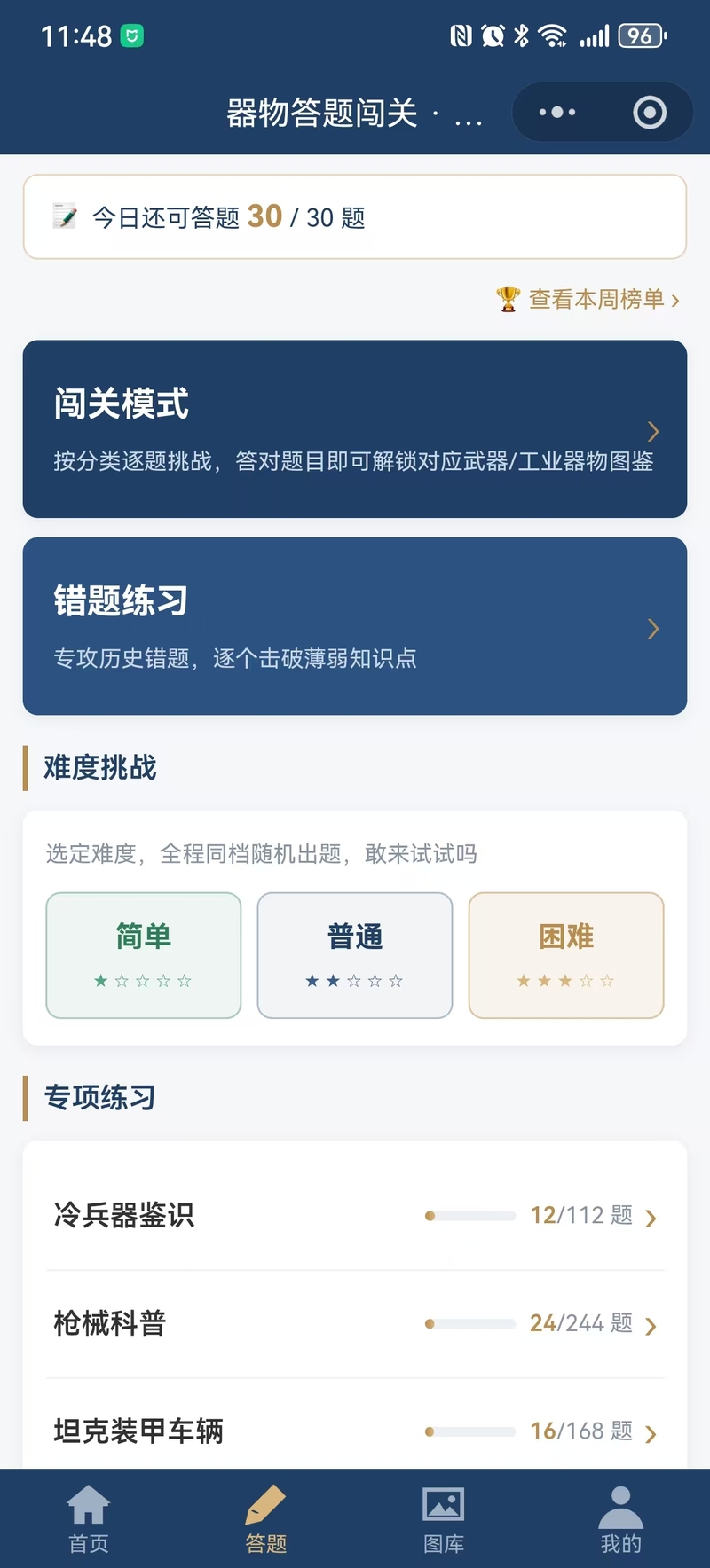Switch to the 首页 tab
This screenshot has height=1568, width=710.
(89, 1518)
